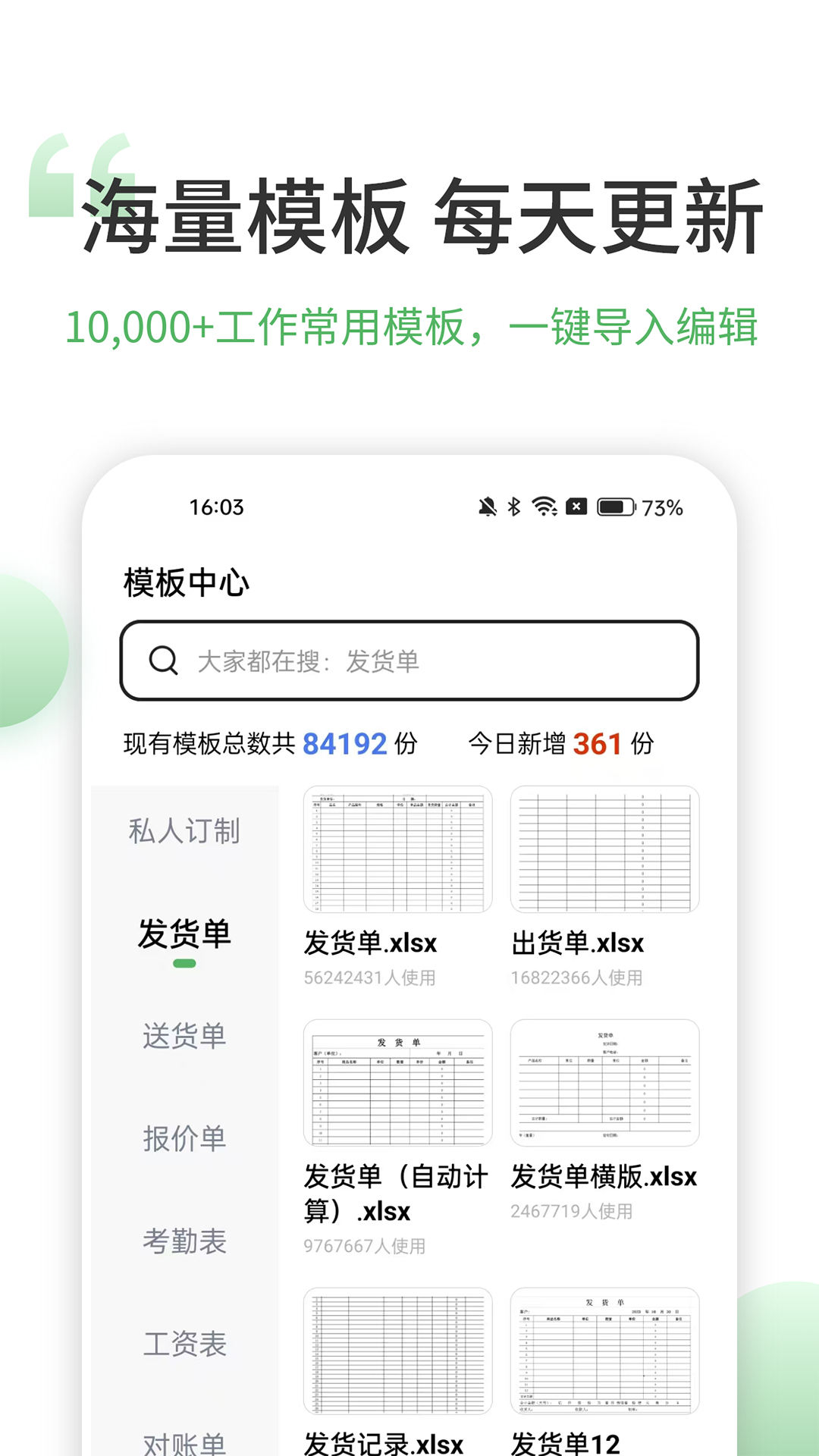This screenshot has height=1456, width=819.
Task: Click the search magnifier icon
Action: tap(162, 660)
